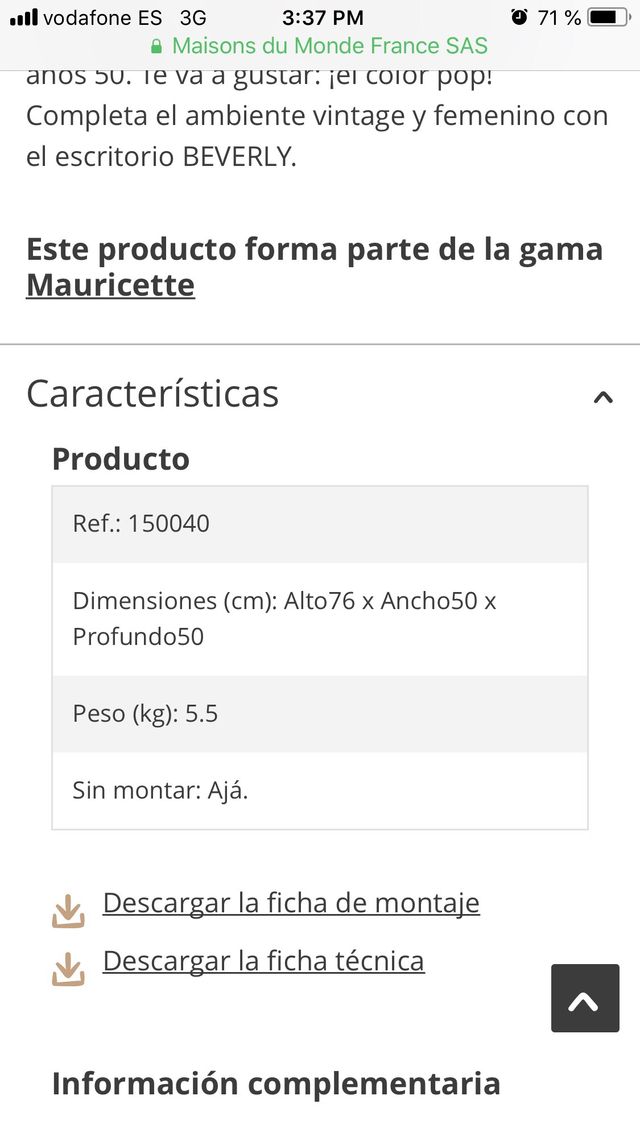Download the ficha de montaje
The height and width of the screenshot is (1138, 640).
click(291, 903)
